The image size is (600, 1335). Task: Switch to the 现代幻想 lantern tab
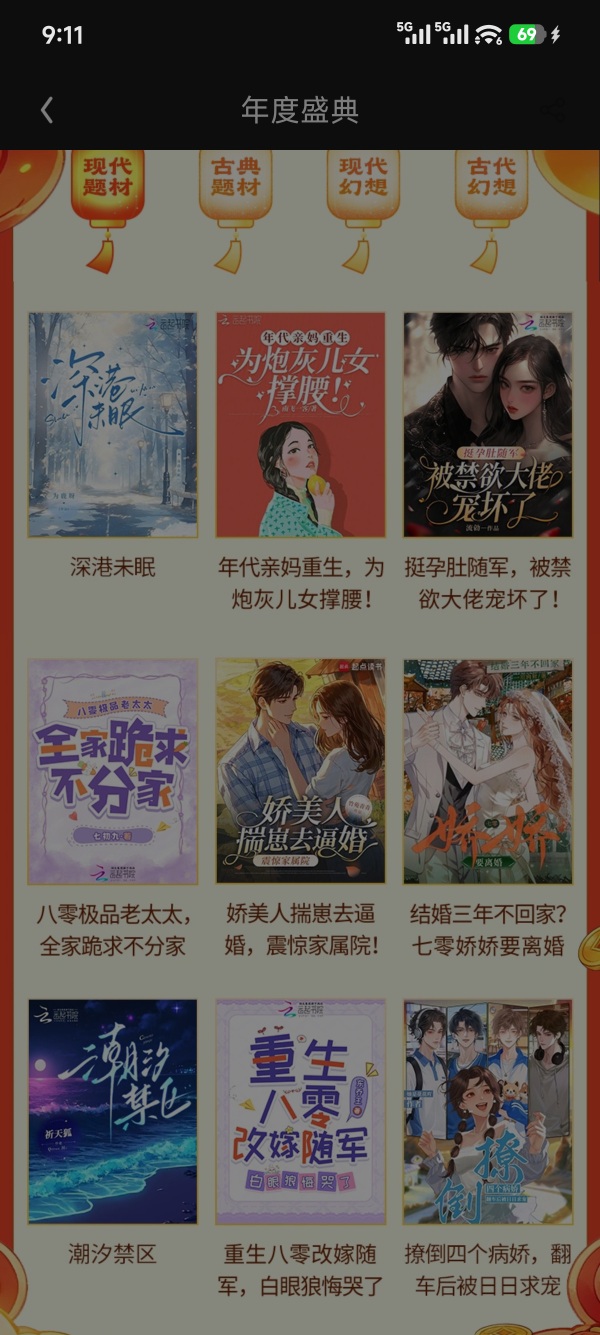coord(363,178)
